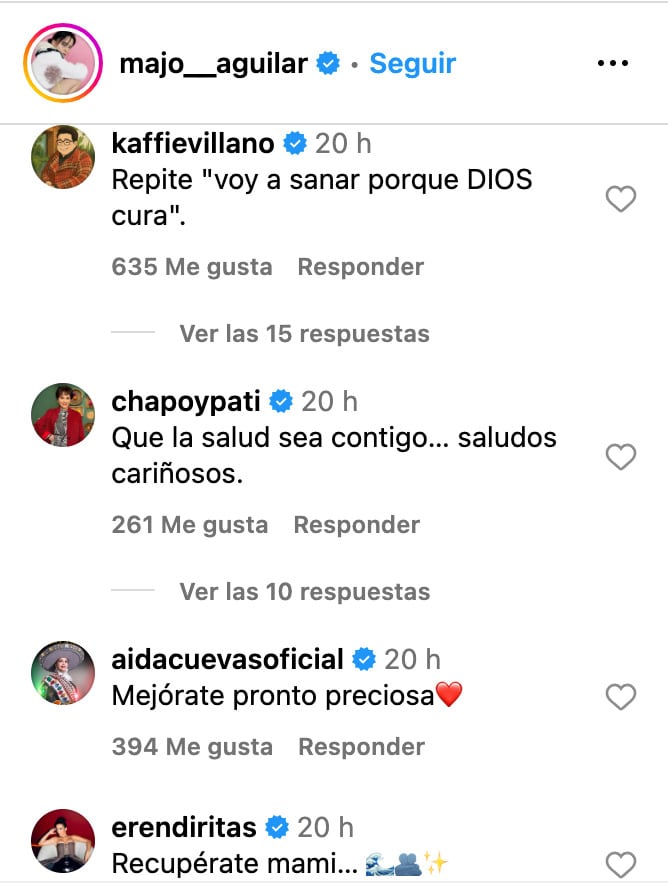The height and width of the screenshot is (892, 668).
Task: View erendiritas's profile from the username
Action: coord(184,827)
